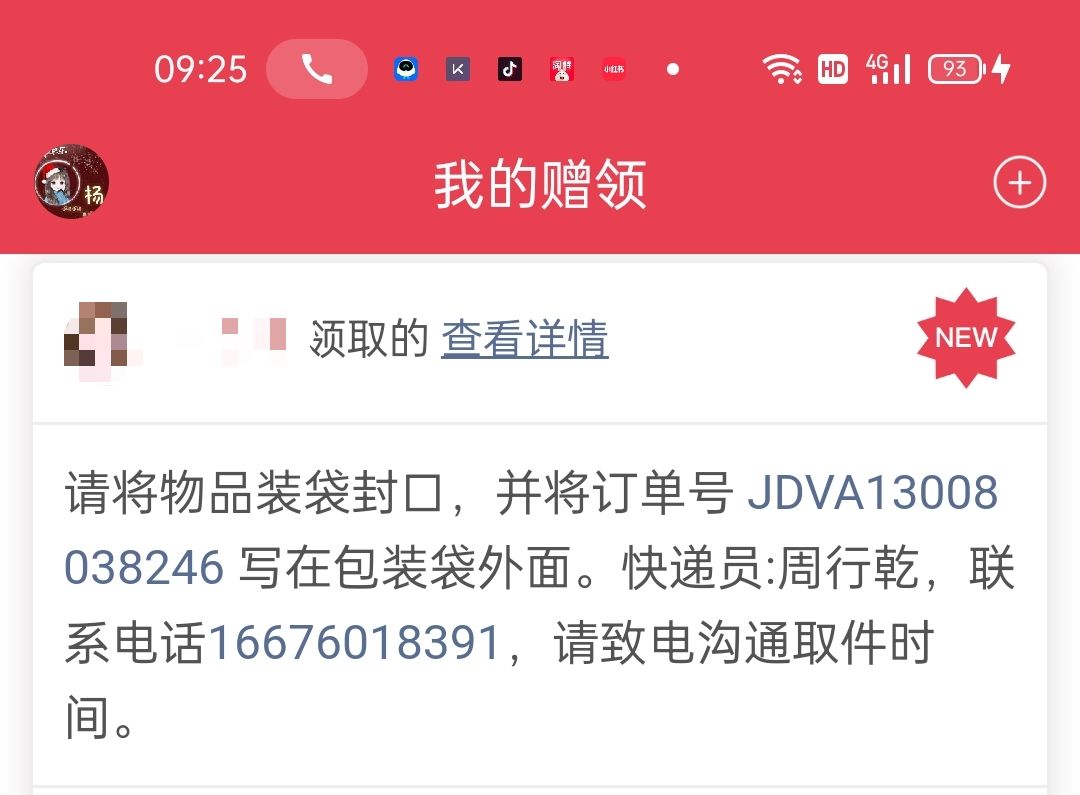1080x795 pixels.
Task: Call courier number 16676018391
Action: coord(354,643)
